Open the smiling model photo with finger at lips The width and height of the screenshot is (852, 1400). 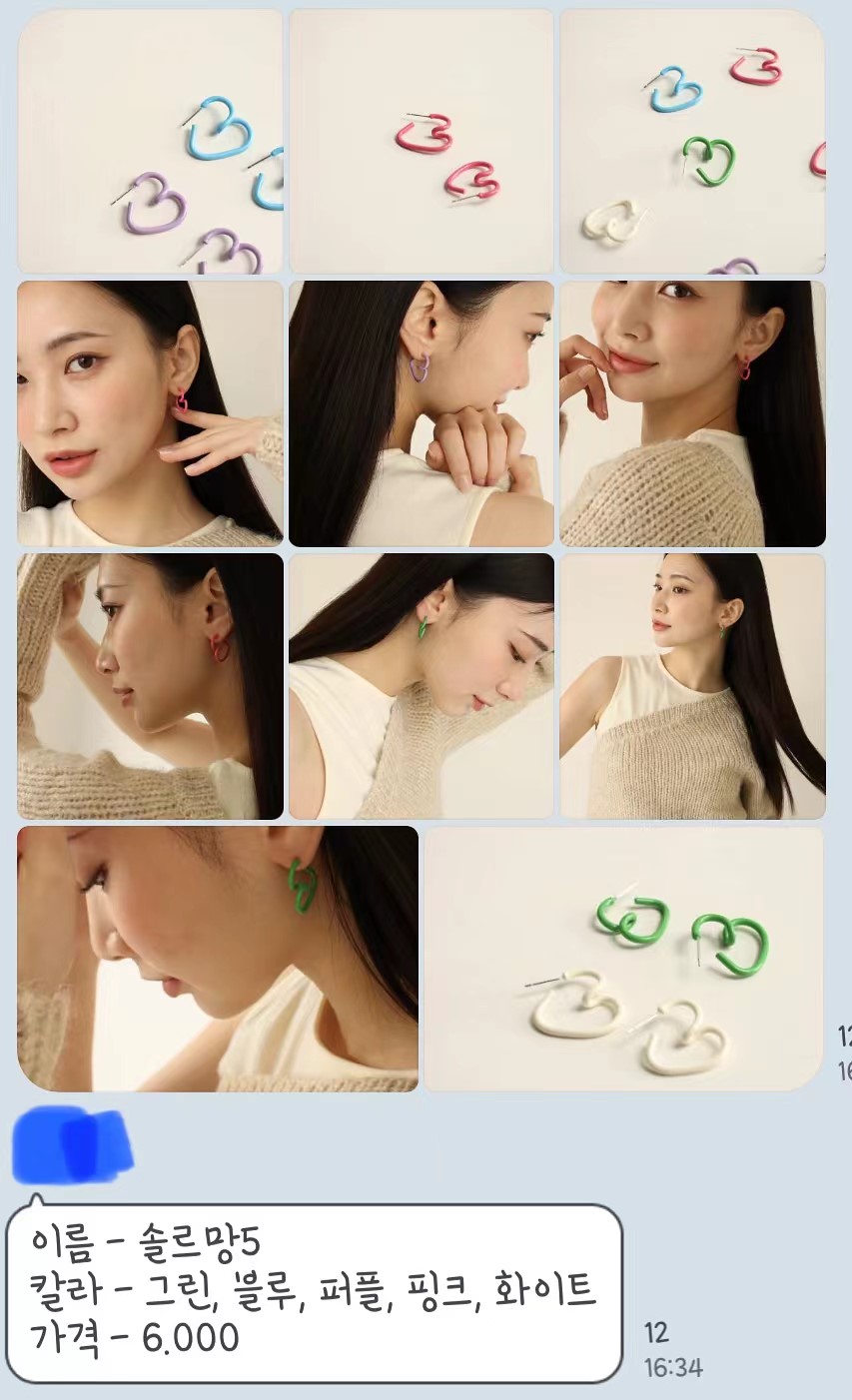692,413
